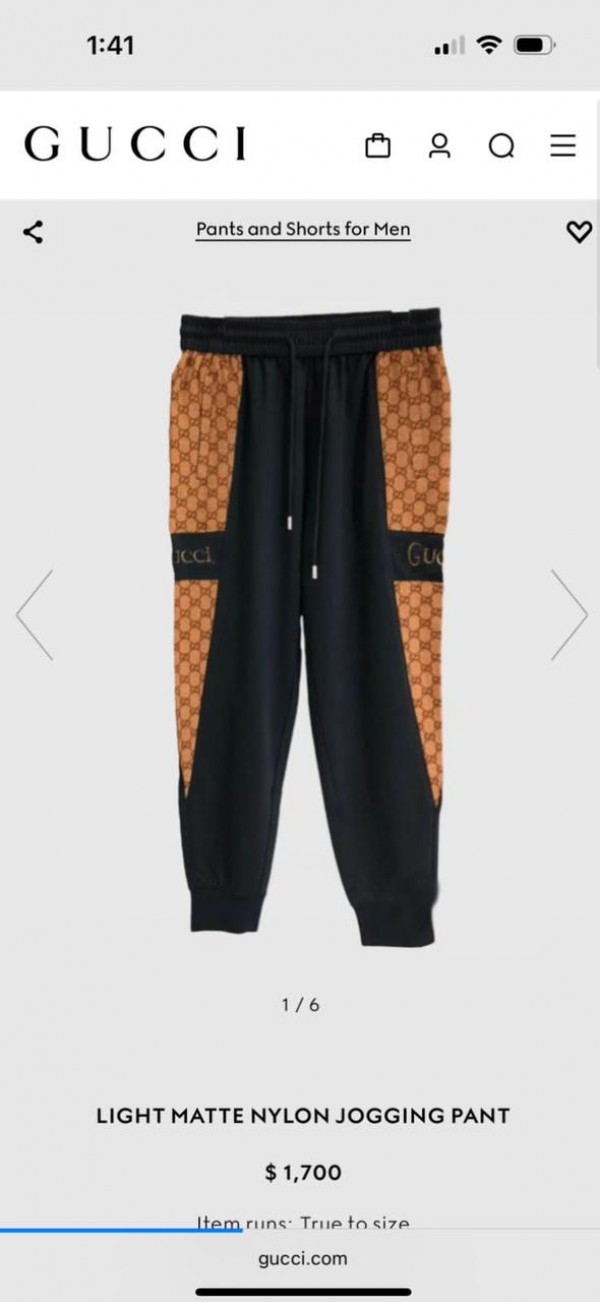Open the hamburger menu

click(563, 146)
